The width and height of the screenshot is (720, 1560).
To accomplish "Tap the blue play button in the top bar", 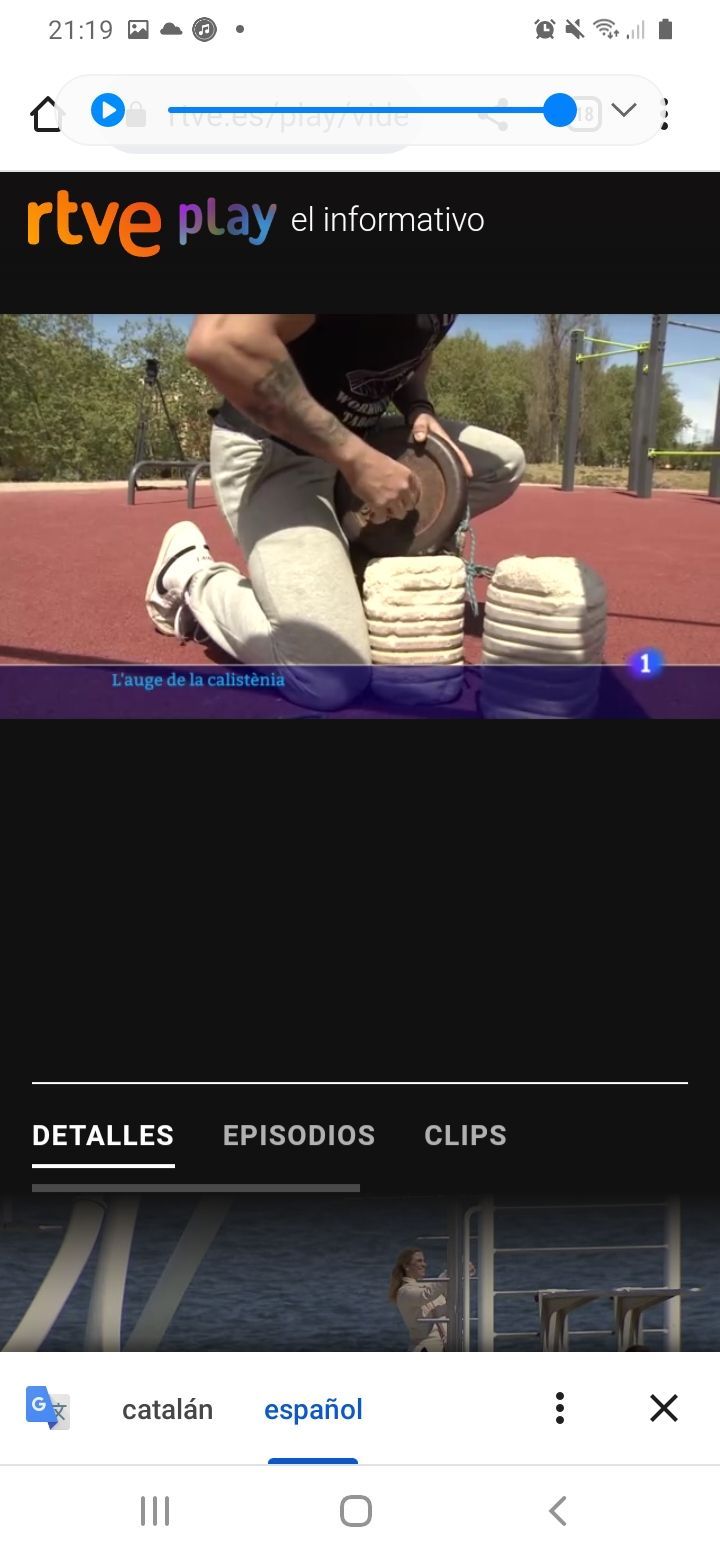I will (107, 110).
